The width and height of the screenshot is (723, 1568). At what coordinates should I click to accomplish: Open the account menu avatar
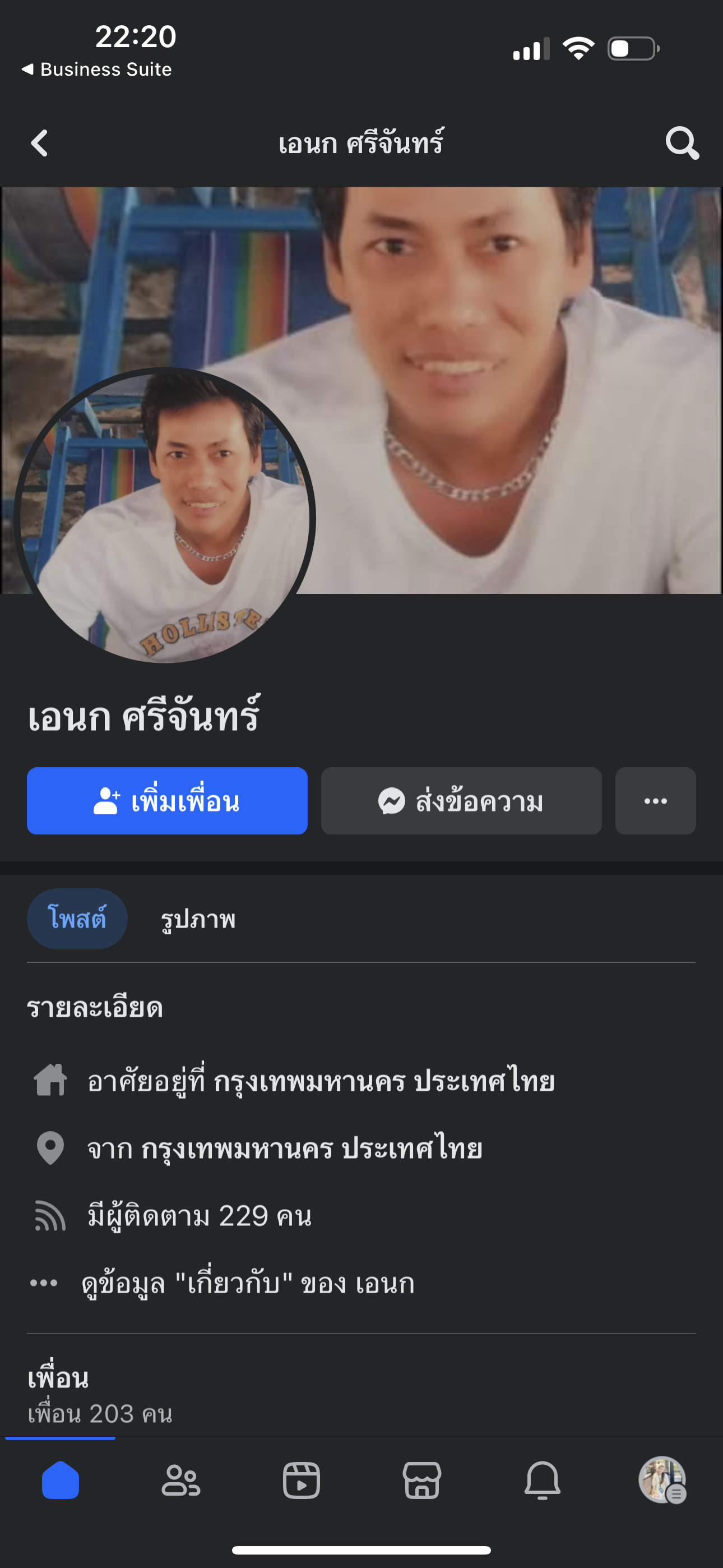point(662,1480)
